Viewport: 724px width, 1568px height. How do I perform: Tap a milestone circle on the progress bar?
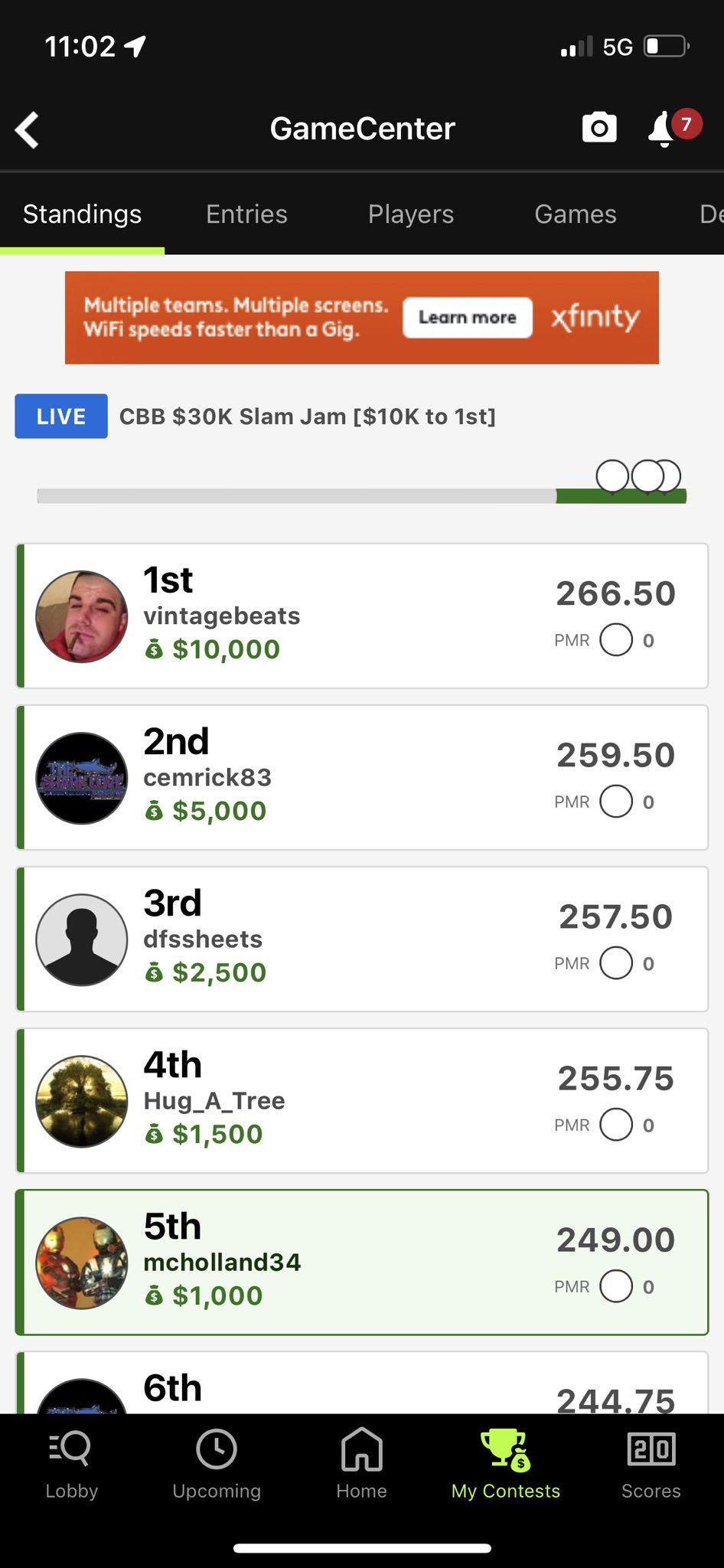[x=612, y=476]
